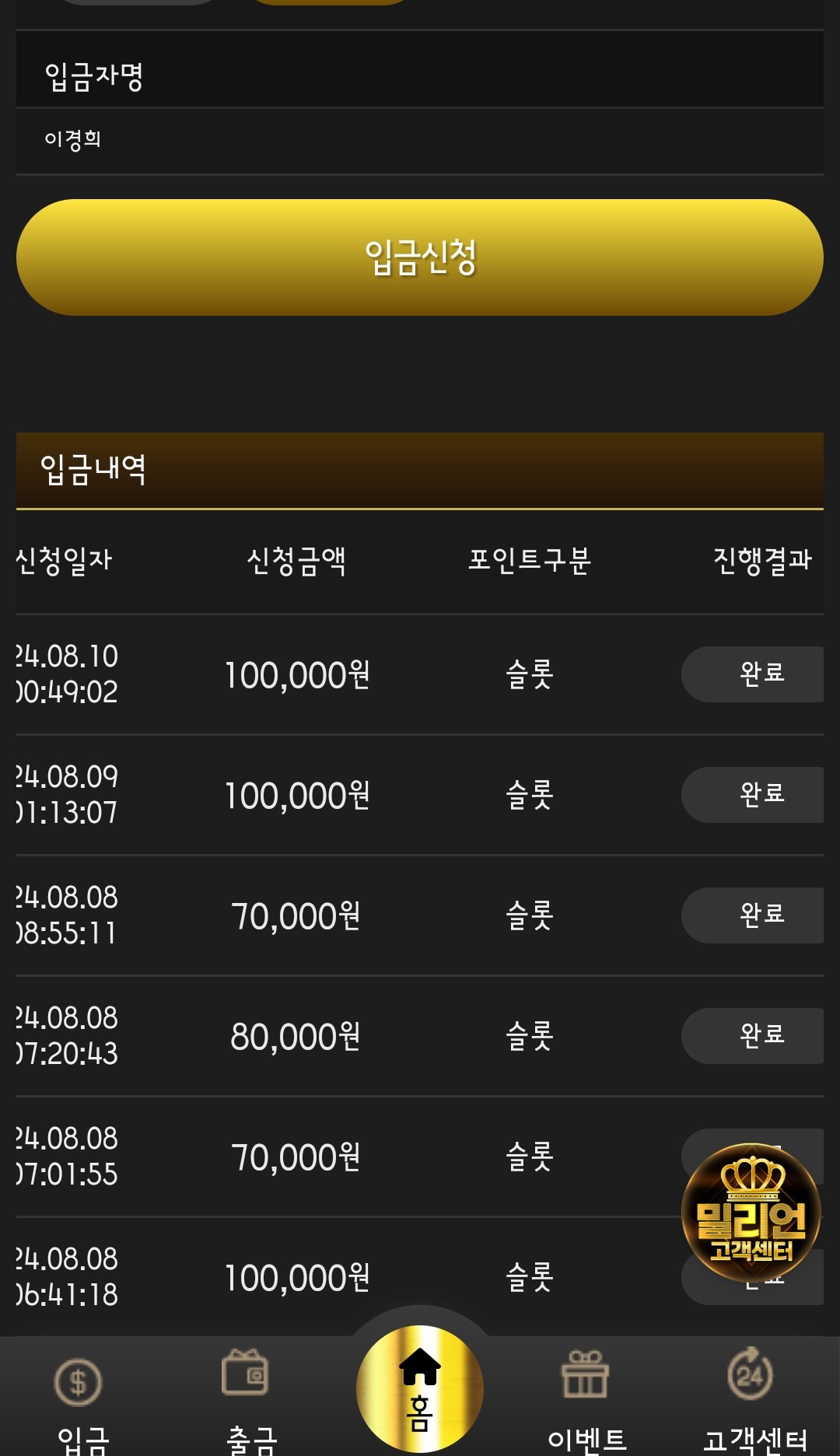
Task: Tap 완료 on the 08:55:11 deposit
Action: pyautogui.click(x=752, y=915)
